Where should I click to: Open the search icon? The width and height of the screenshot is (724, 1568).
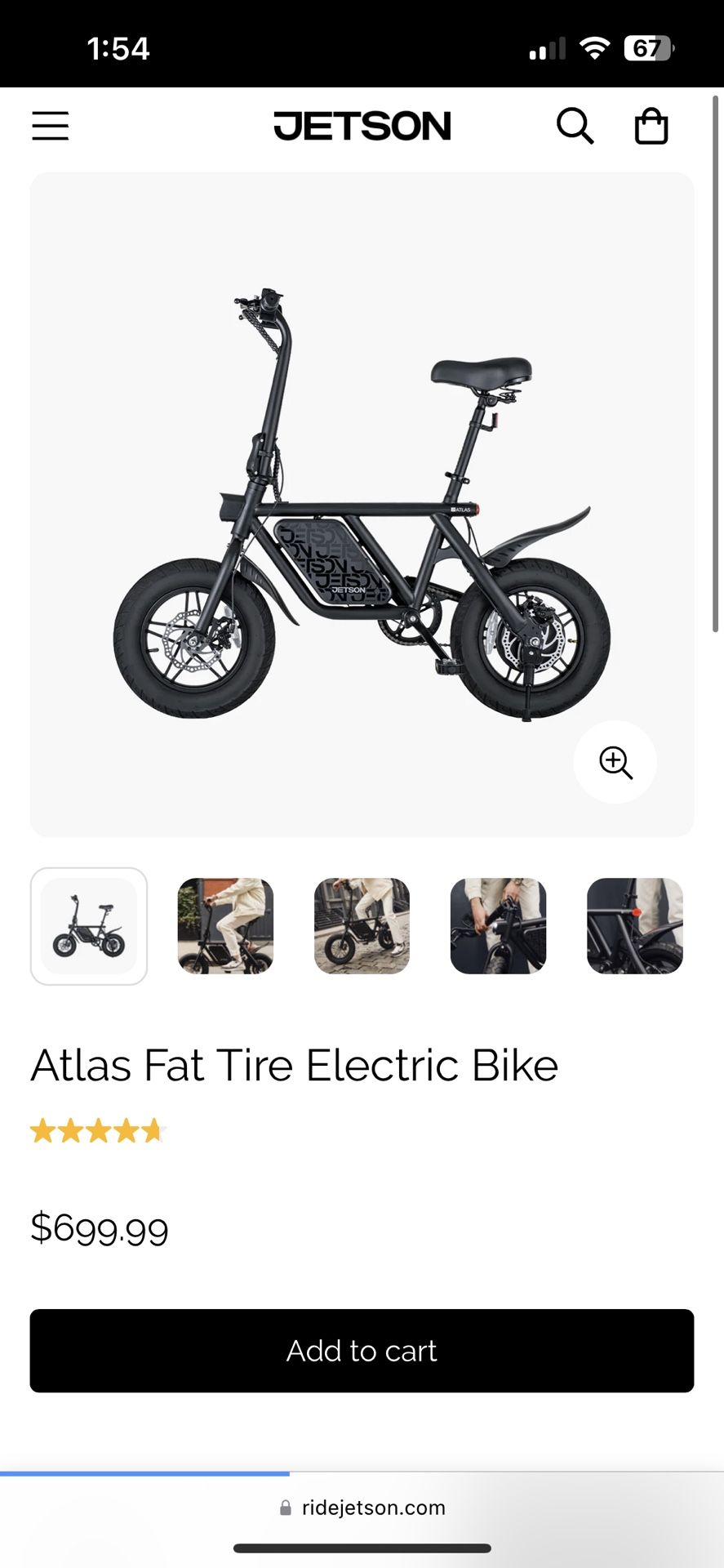pos(575,126)
